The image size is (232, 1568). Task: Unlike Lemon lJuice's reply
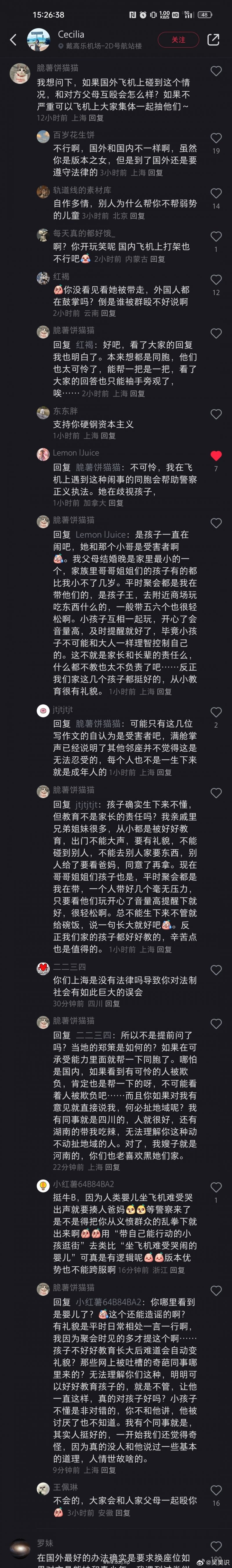pyautogui.click(x=215, y=456)
